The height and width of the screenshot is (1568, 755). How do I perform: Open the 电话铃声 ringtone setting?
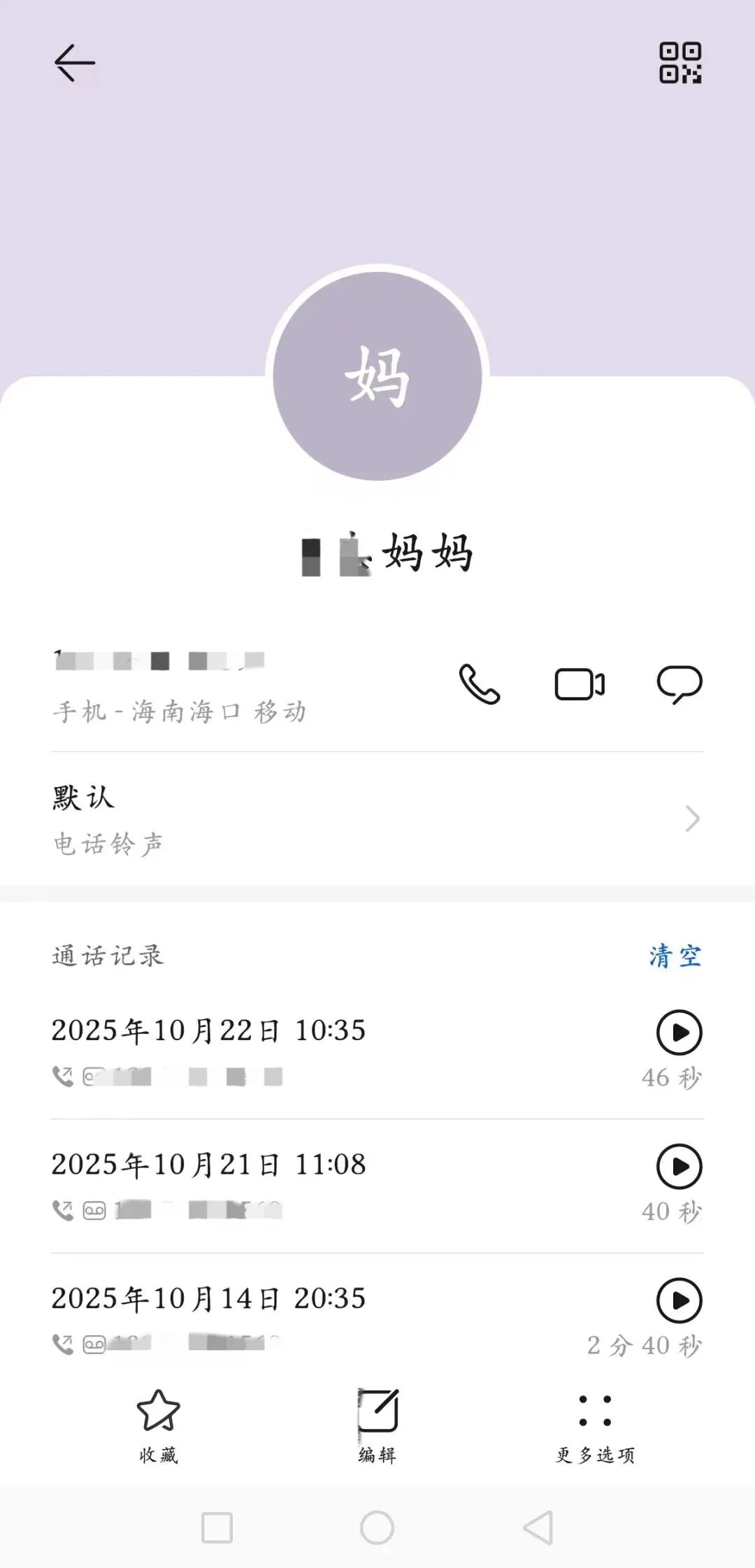pyautogui.click(x=377, y=819)
